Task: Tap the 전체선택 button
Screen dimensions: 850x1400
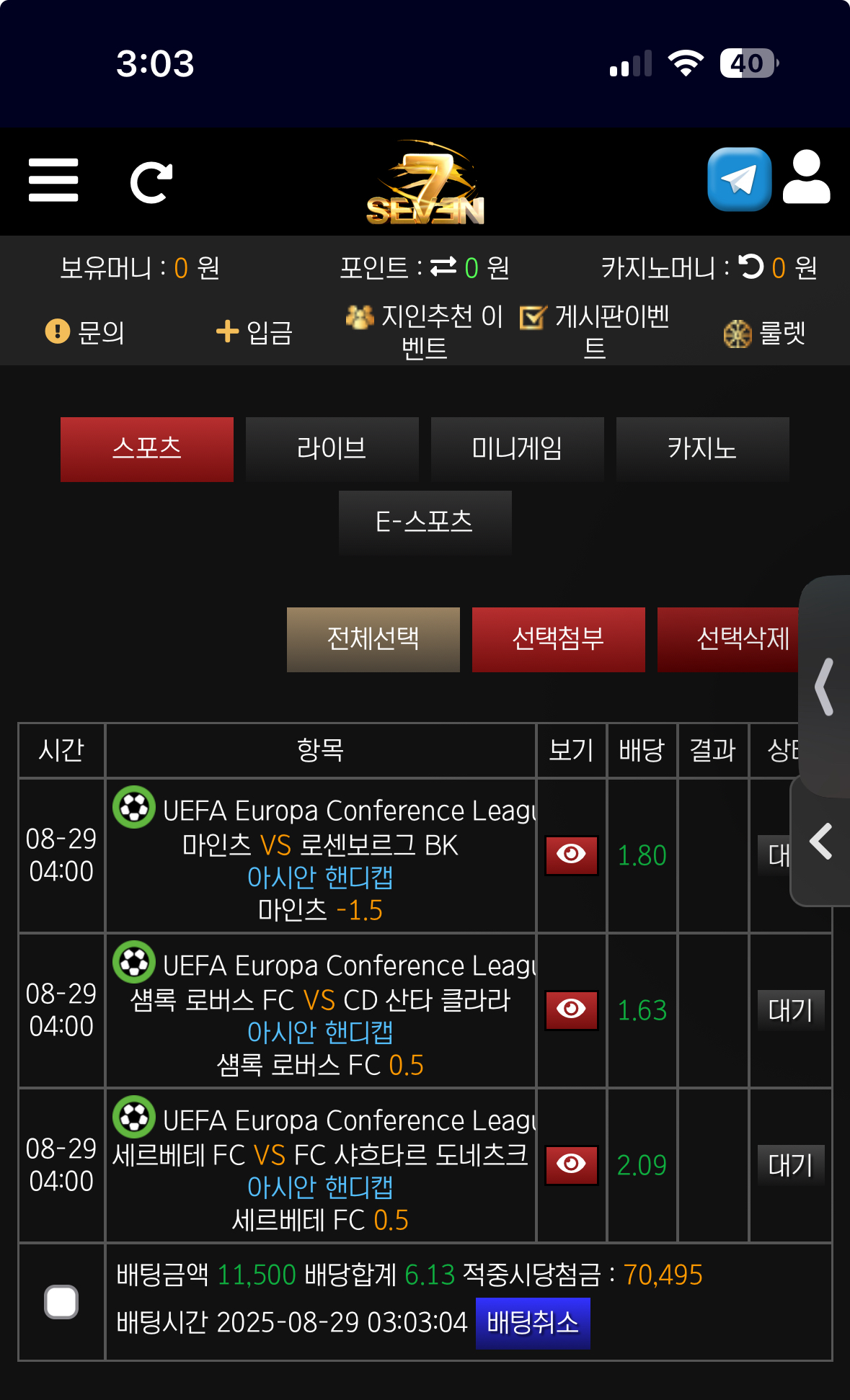Action: [x=373, y=639]
